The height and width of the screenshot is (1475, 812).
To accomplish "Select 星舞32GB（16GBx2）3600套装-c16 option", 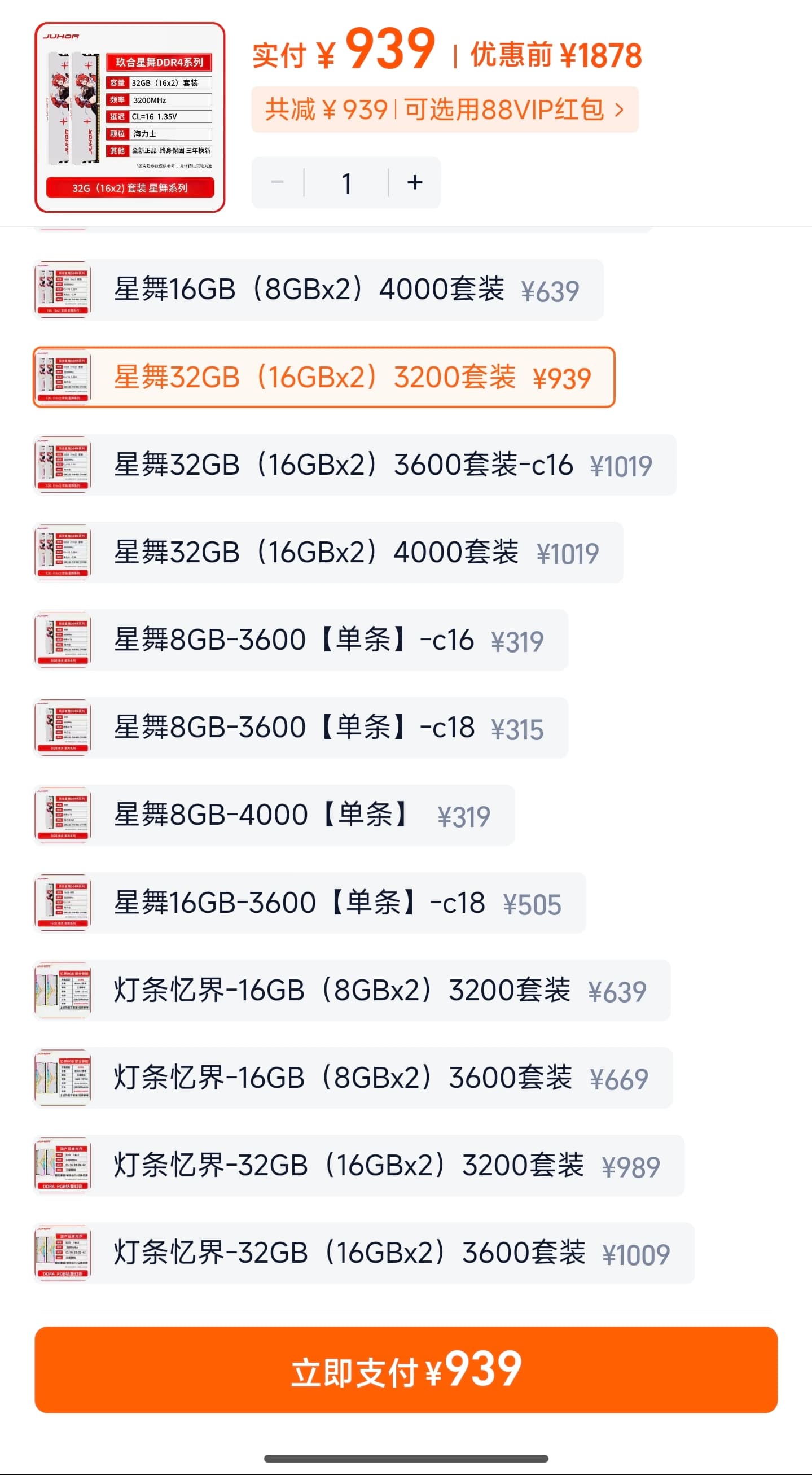I will coord(355,465).
